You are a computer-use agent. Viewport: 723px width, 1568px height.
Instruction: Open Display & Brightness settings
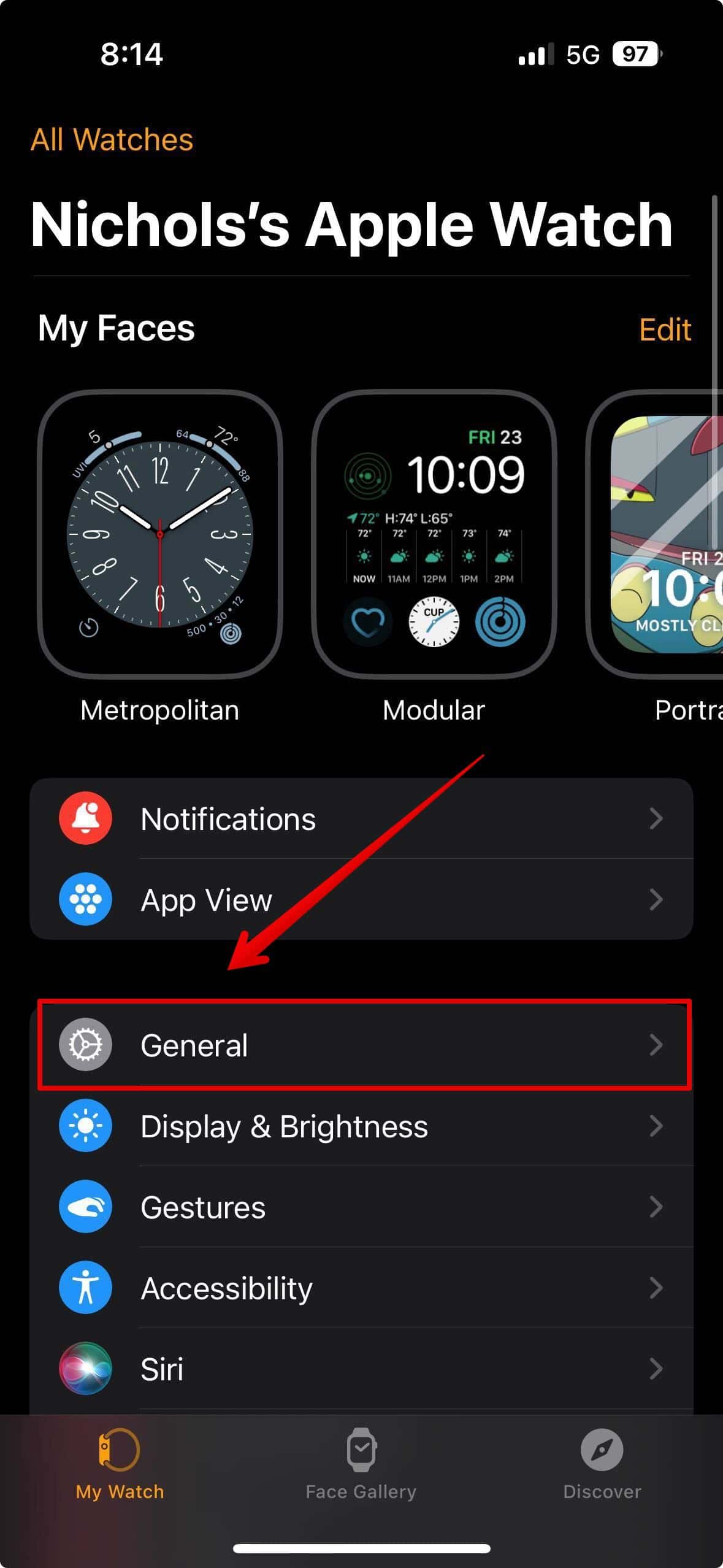(x=361, y=1126)
